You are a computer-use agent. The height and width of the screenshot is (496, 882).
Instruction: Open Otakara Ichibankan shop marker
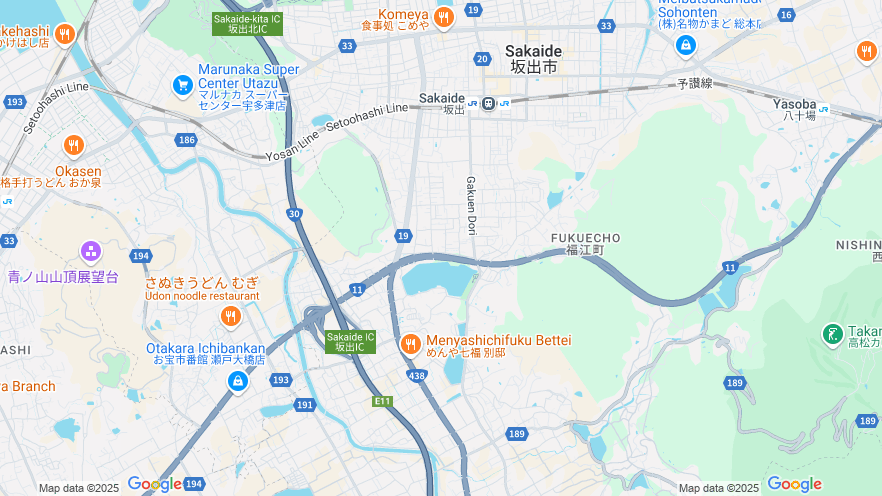pos(238,381)
